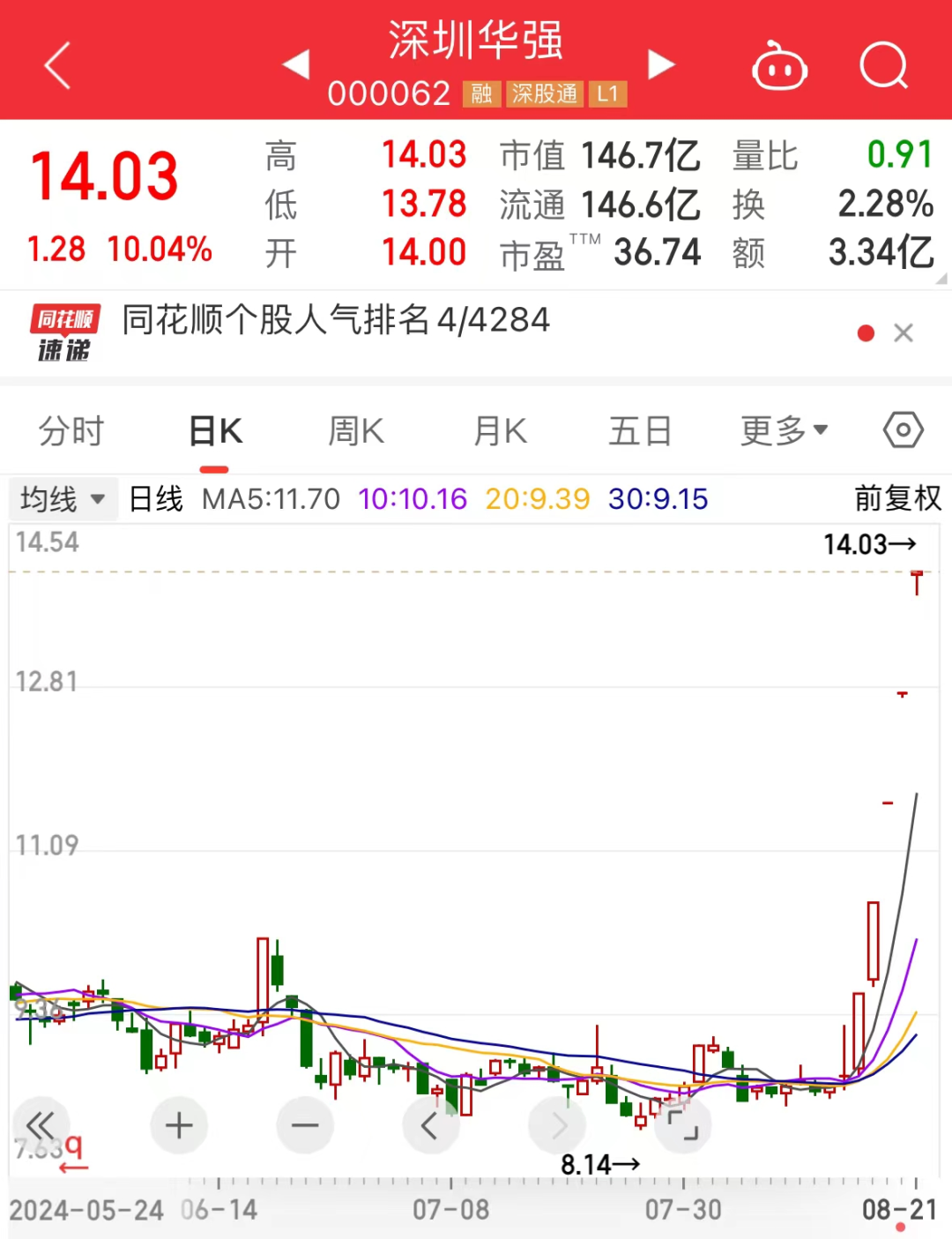Image resolution: width=952 pixels, height=1239 pixels.
Task: Change the 前复权 adjustment setting
Action: pyautogui.click(x=897, y=498)
